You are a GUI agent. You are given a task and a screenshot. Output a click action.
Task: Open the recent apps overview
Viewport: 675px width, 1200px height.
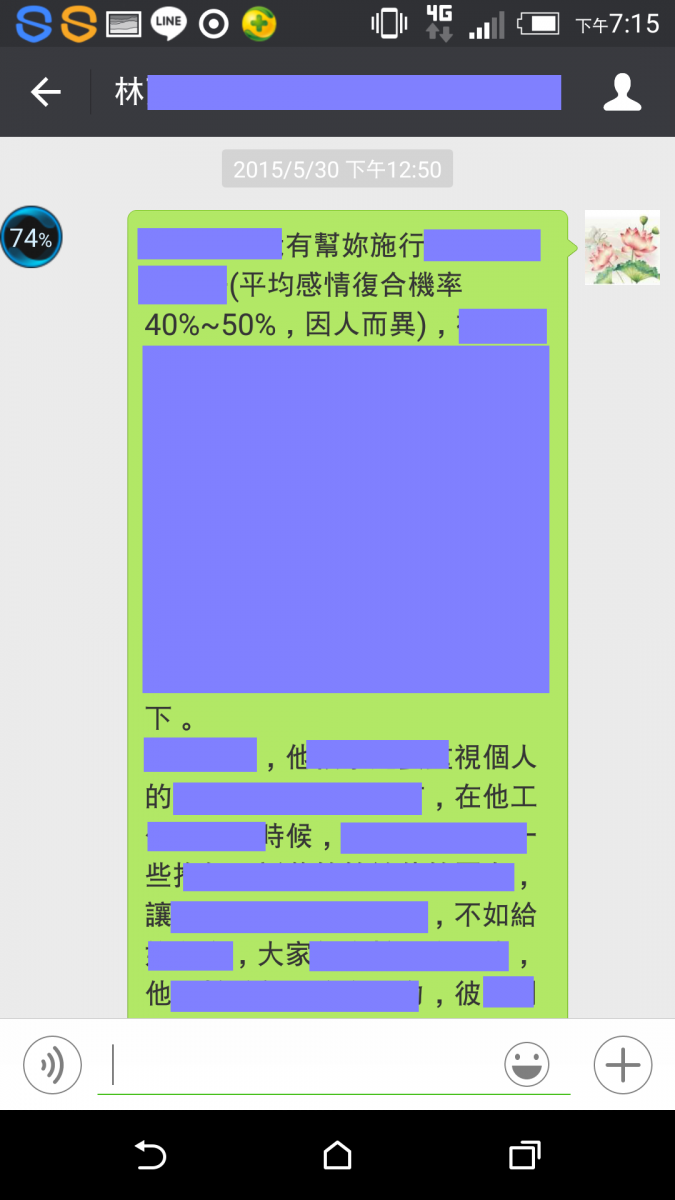(x=524, y=1156)
